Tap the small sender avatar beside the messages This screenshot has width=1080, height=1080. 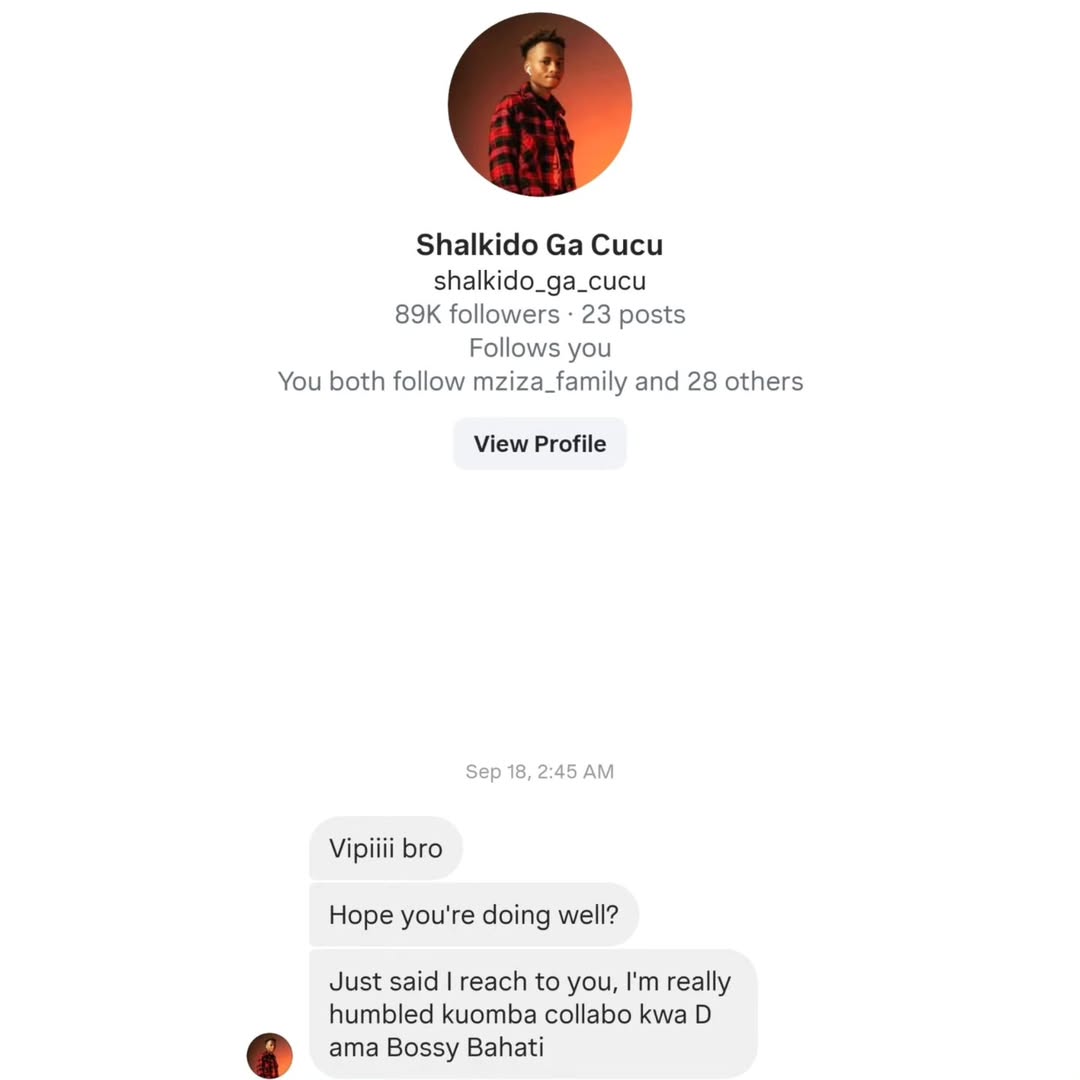click(270, 1056)
